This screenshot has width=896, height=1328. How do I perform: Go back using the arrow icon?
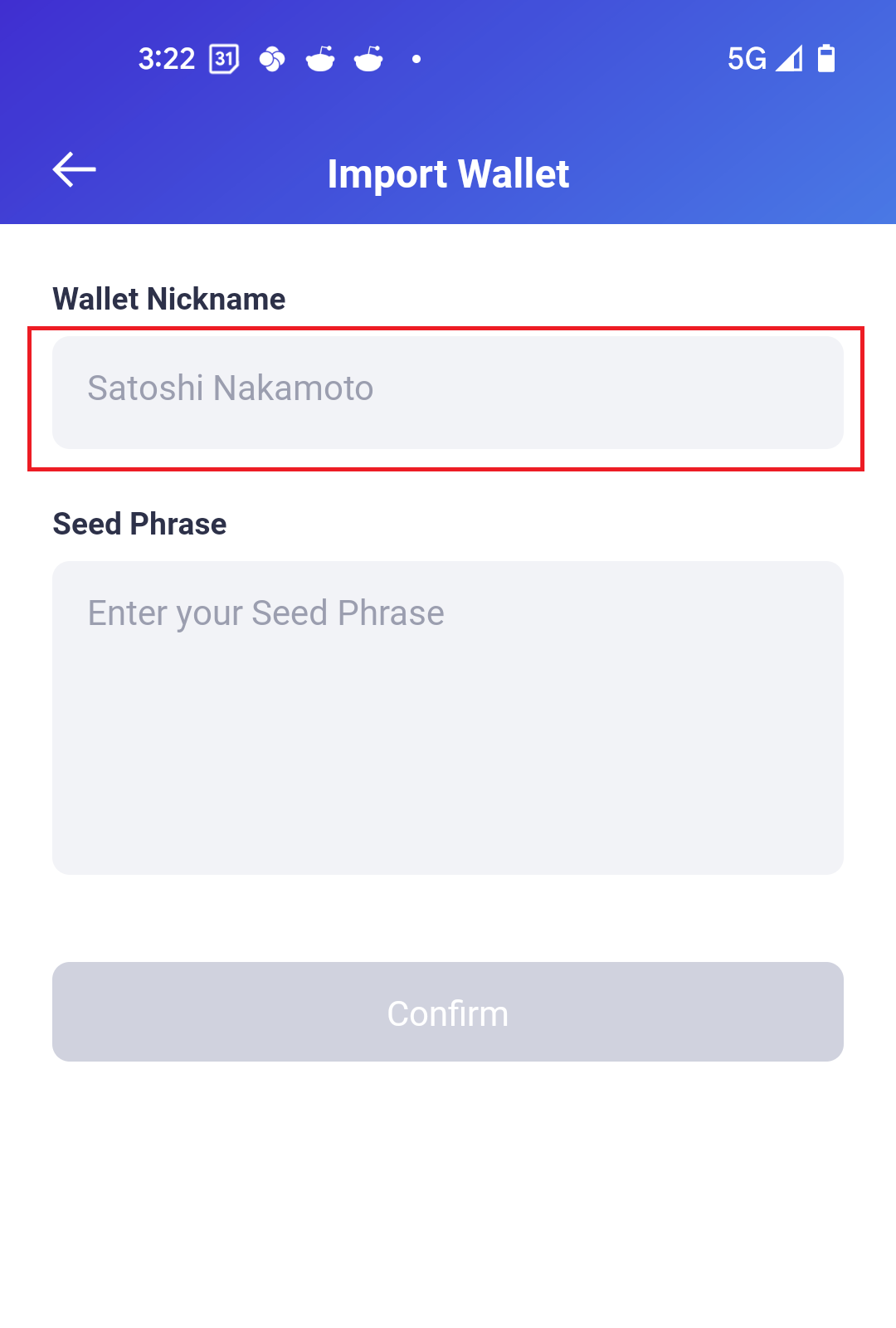(x=75, y=170)
